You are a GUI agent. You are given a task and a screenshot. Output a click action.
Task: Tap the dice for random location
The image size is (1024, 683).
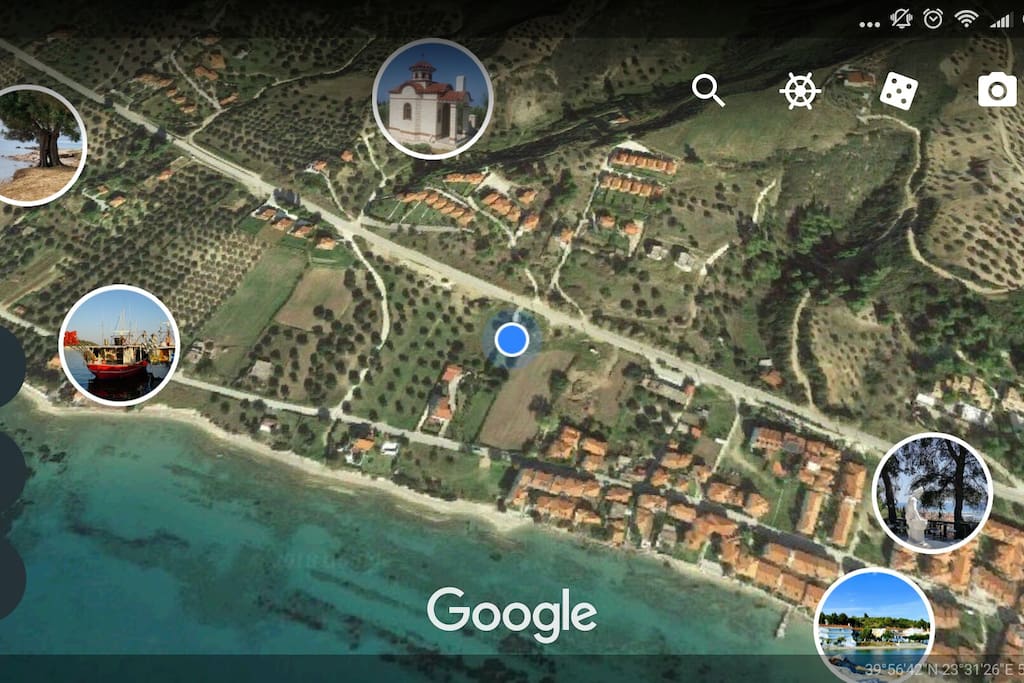tap(898, 91)
